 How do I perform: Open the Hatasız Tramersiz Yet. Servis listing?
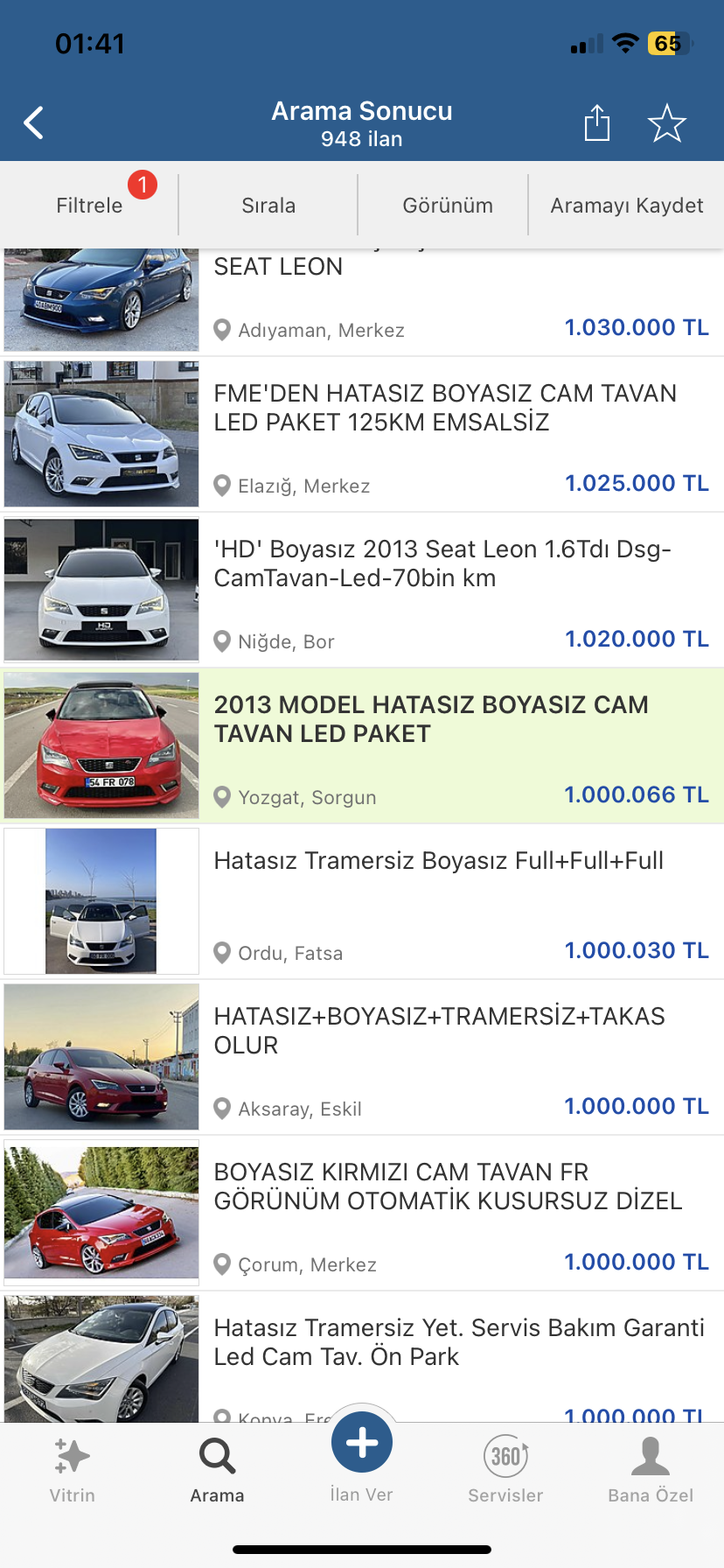click(x=362, y=1357)
